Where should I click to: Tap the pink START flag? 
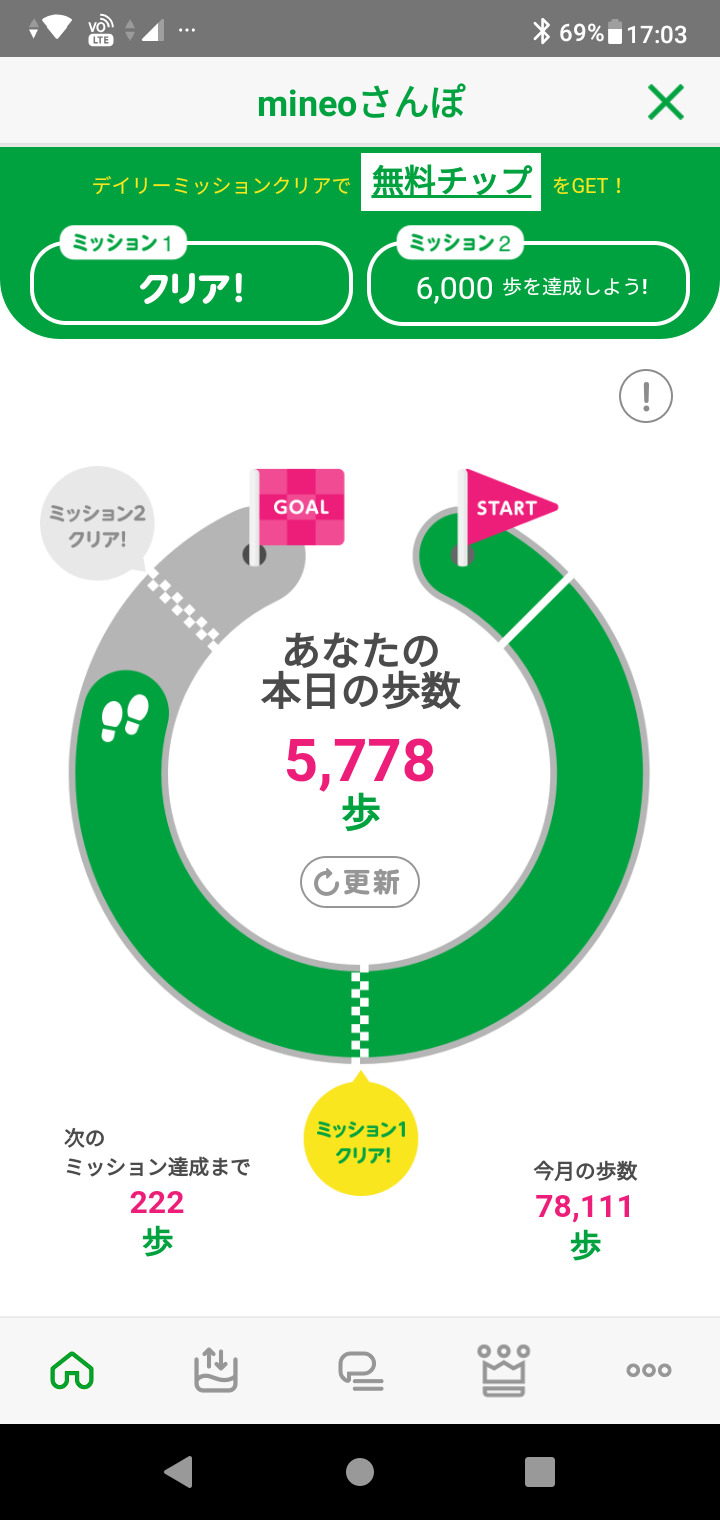point(505,507)
